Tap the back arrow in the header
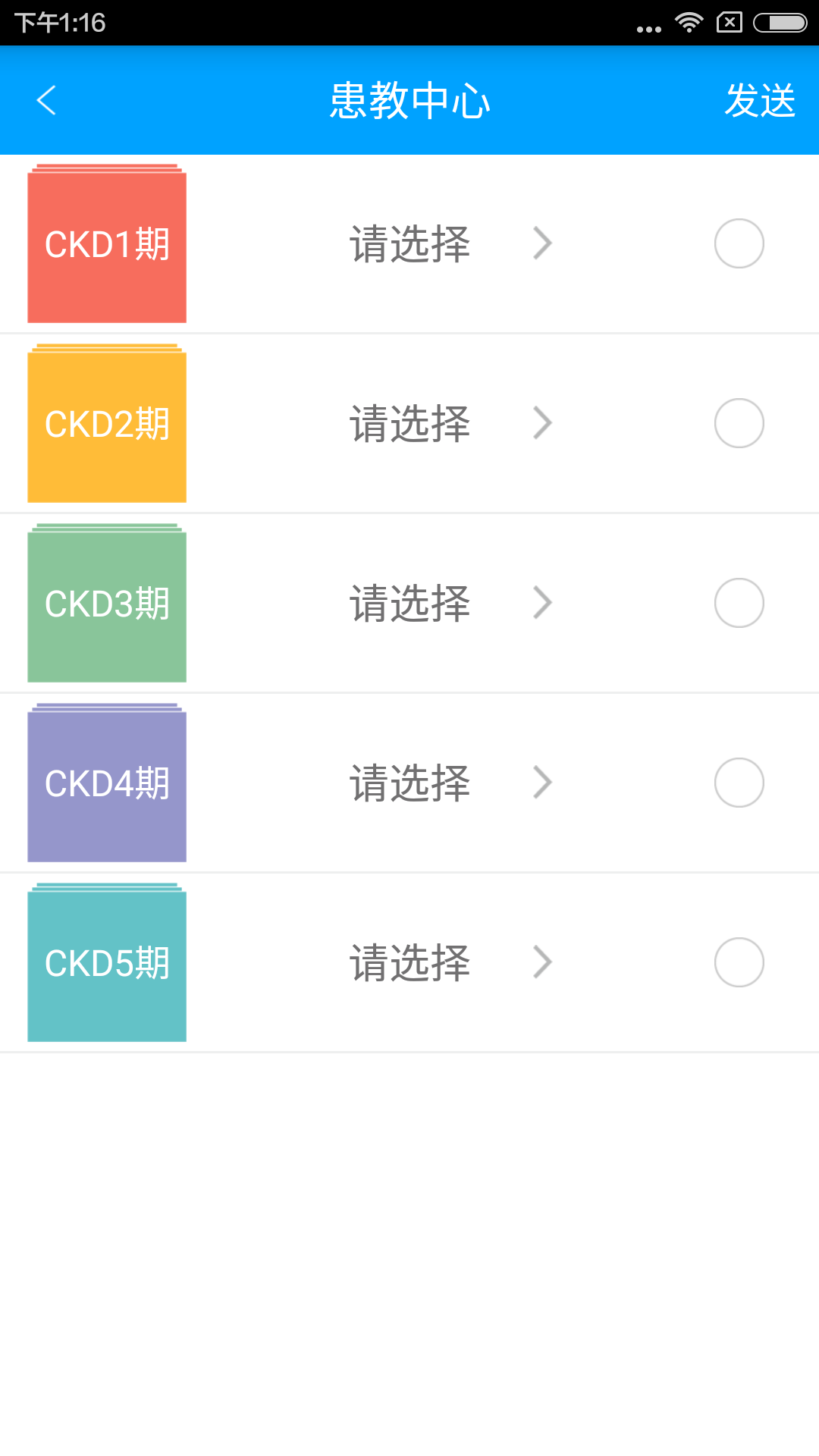The width and height of the screenshot is (819, 1456). 47,99
